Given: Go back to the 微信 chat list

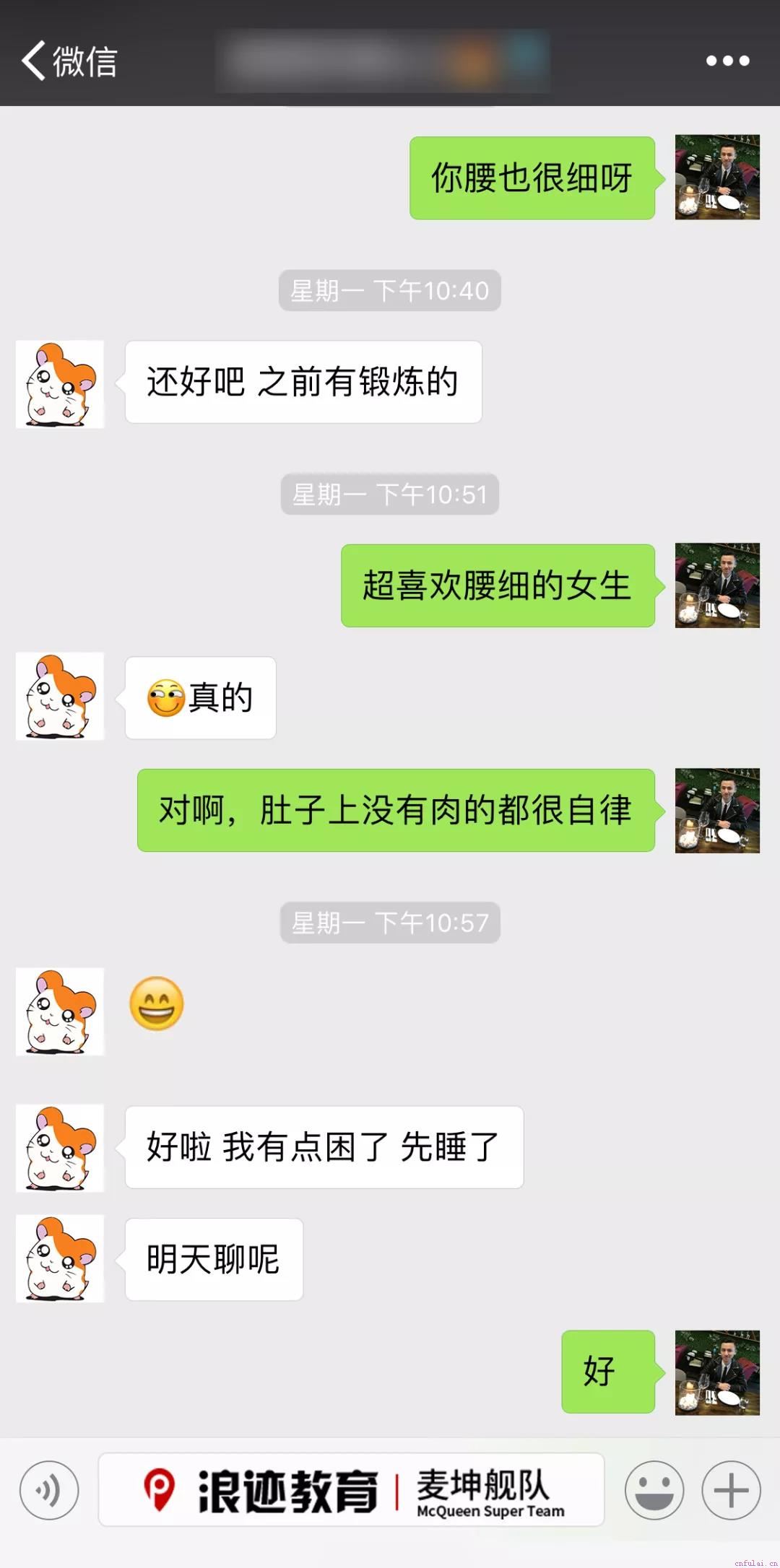Looking at the screenshot, I should click(69, 61).
